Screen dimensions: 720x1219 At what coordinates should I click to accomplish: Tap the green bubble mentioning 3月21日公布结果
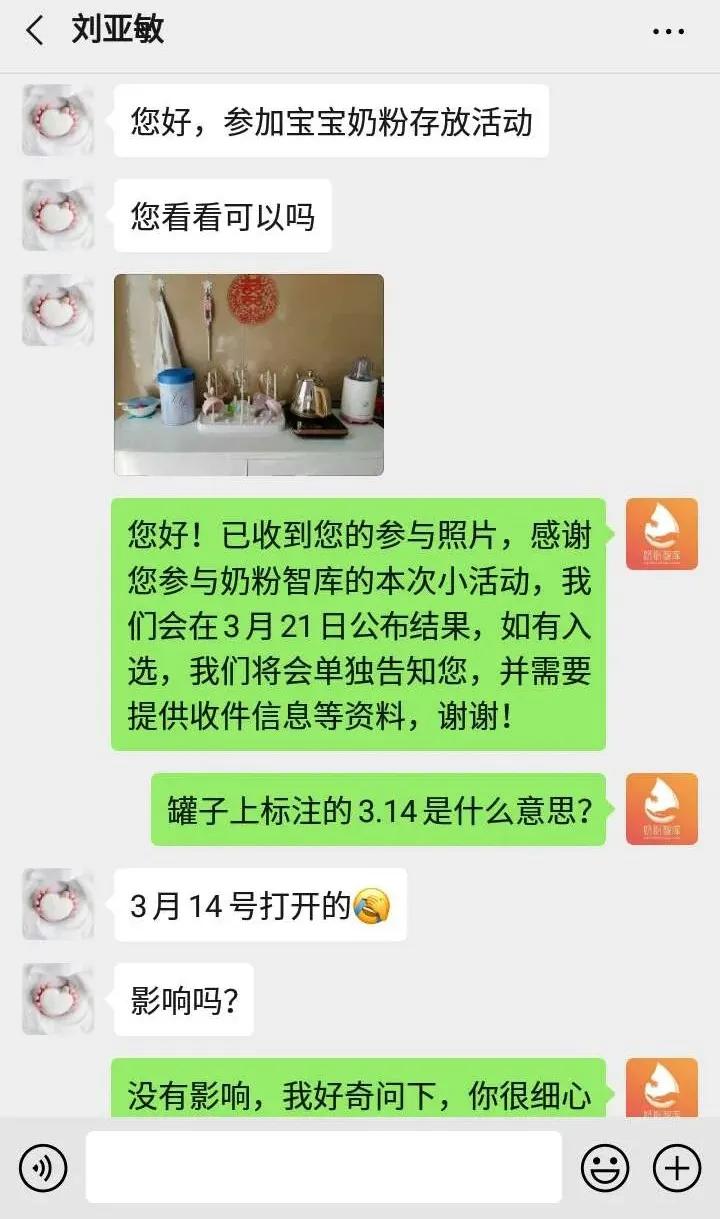coord(360,620)
